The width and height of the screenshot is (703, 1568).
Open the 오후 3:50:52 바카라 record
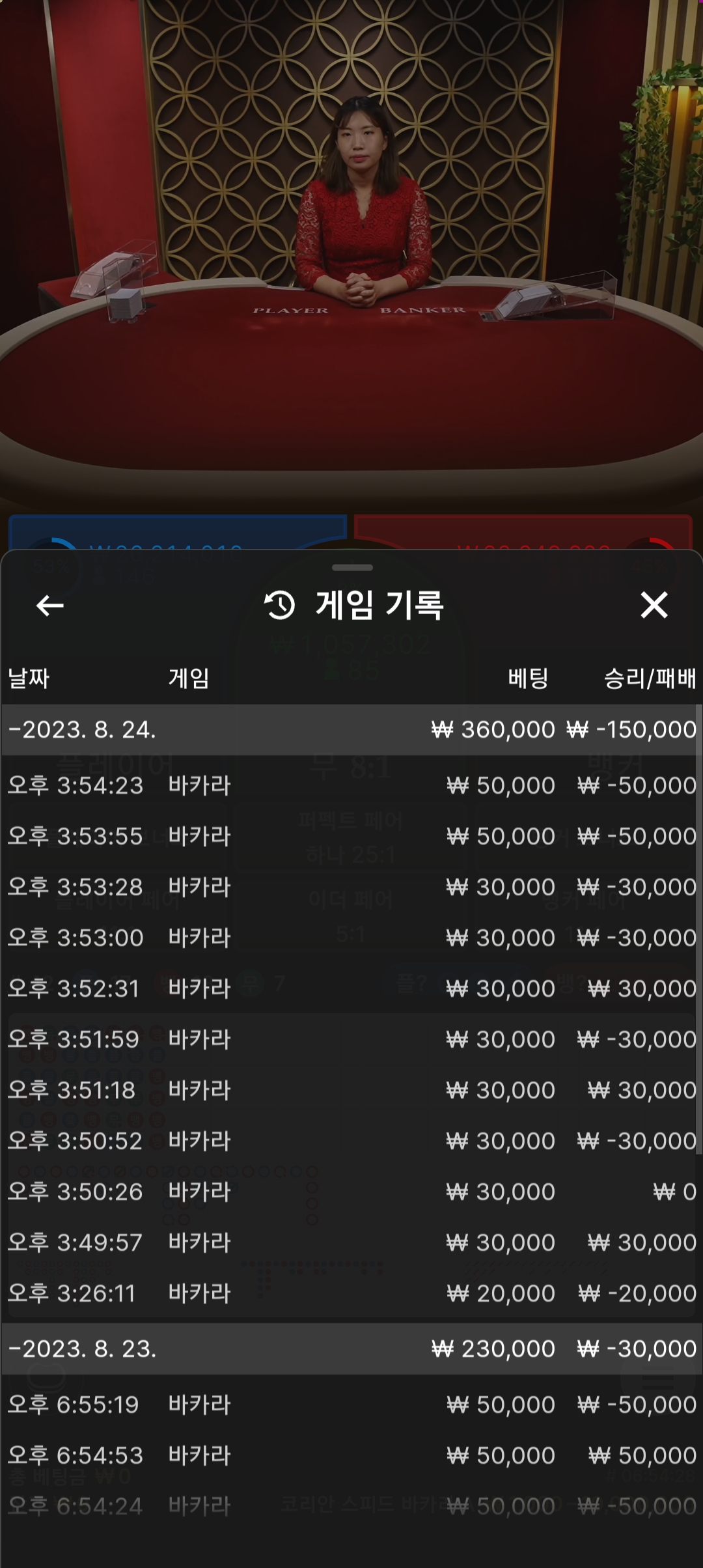351,1141
